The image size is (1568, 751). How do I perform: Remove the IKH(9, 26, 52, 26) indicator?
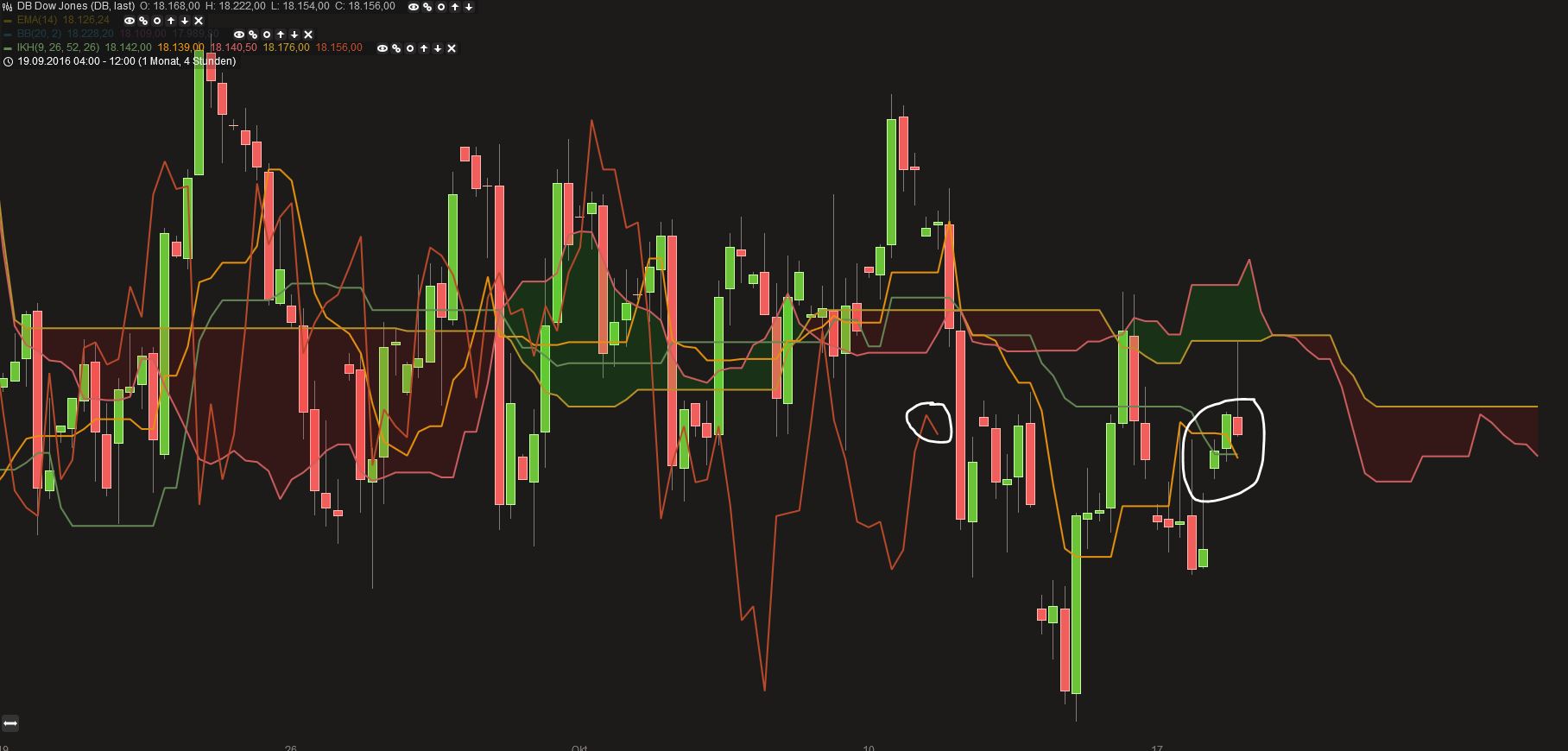click(x=452, y=48)
